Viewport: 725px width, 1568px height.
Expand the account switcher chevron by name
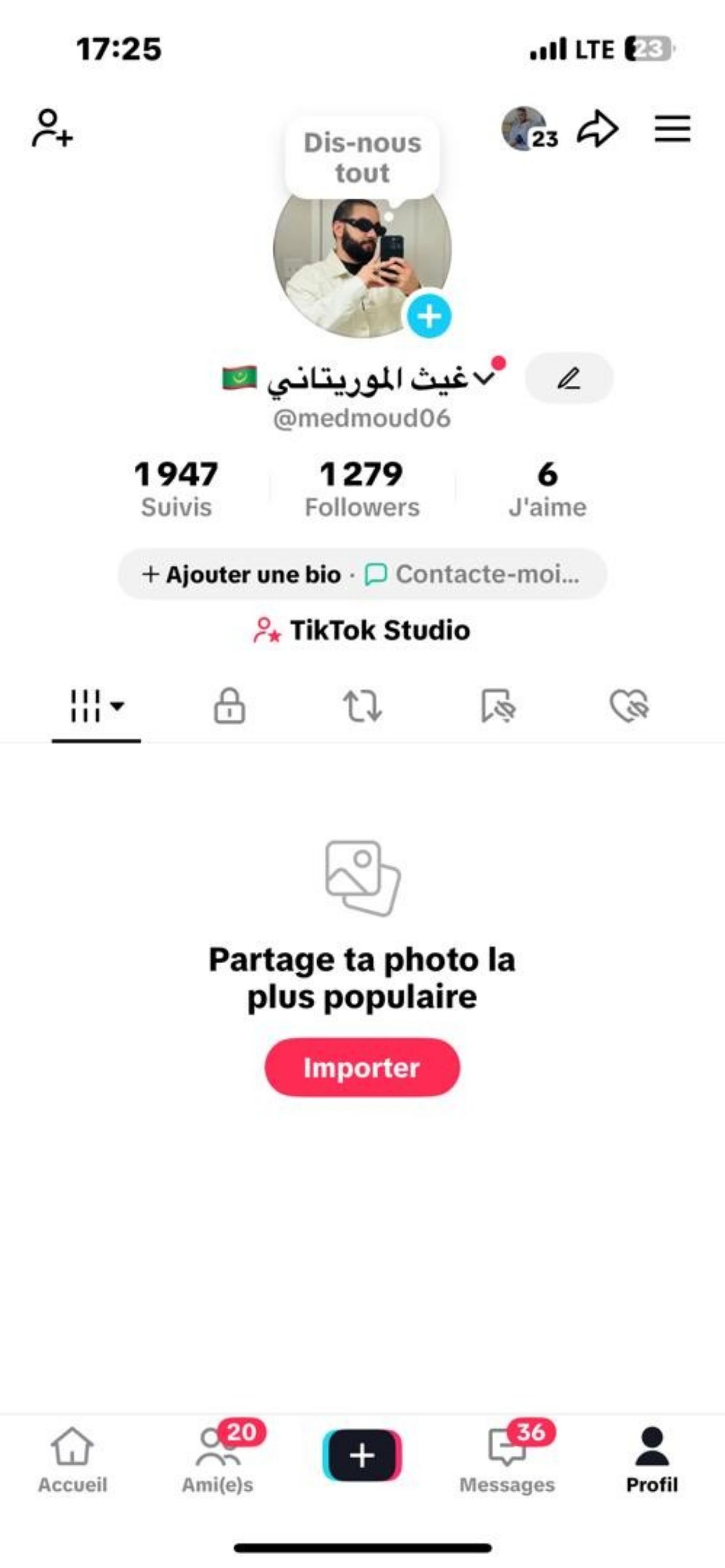(x=485, y=379)
